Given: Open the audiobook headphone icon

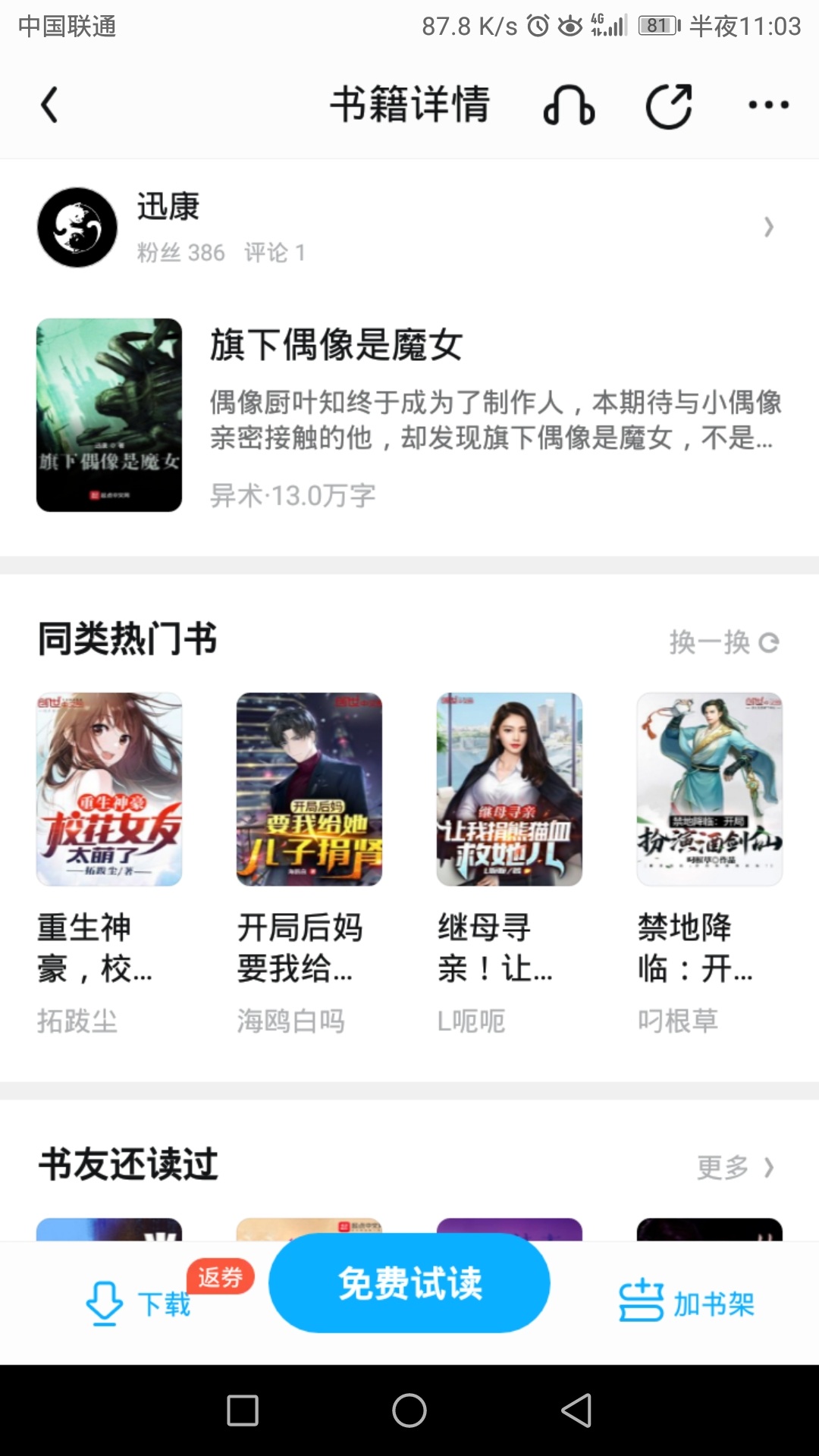Looking at the screenshot, I should [x=569, y=105].
